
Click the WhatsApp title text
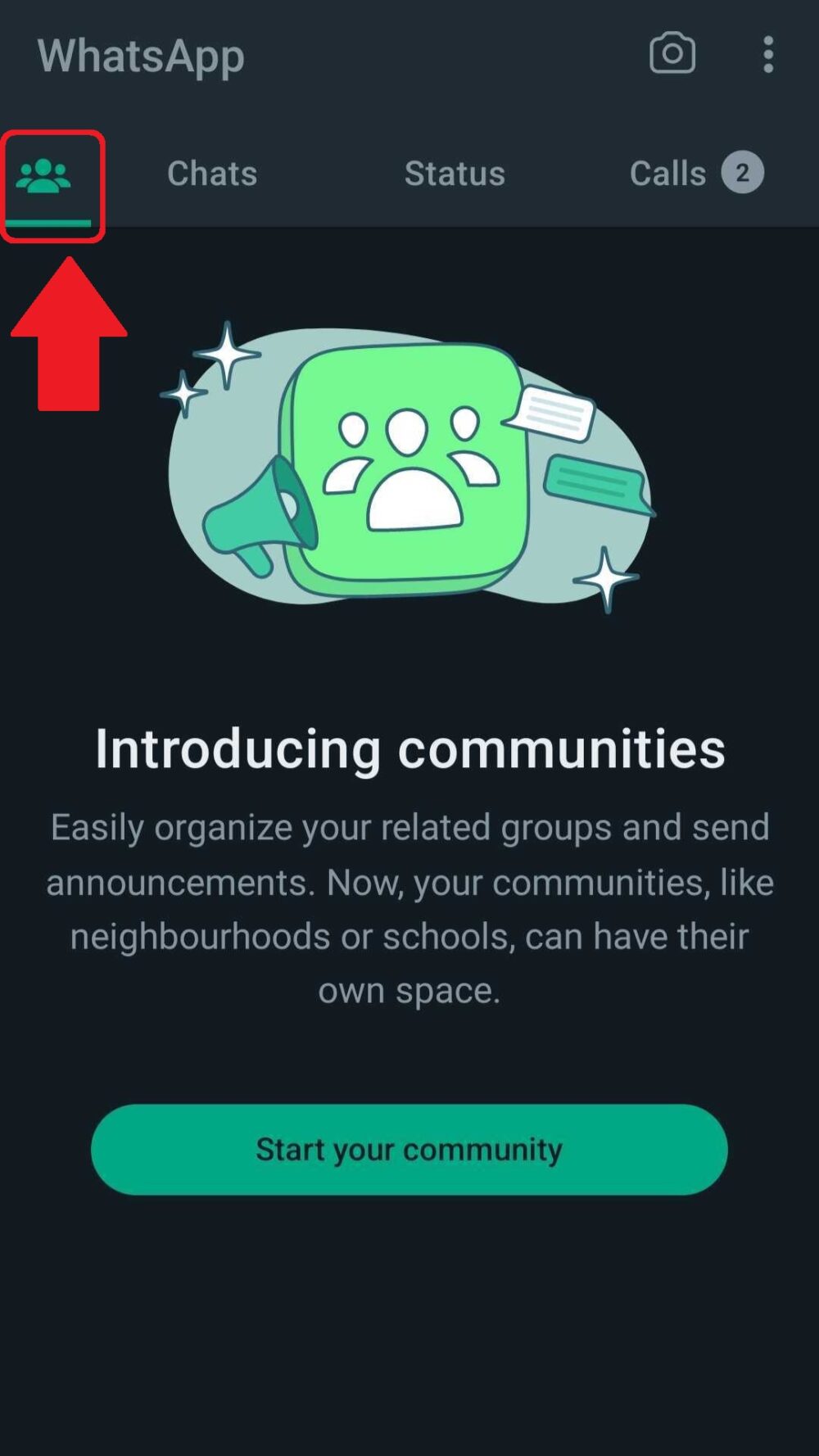click(x=139, y=56)
